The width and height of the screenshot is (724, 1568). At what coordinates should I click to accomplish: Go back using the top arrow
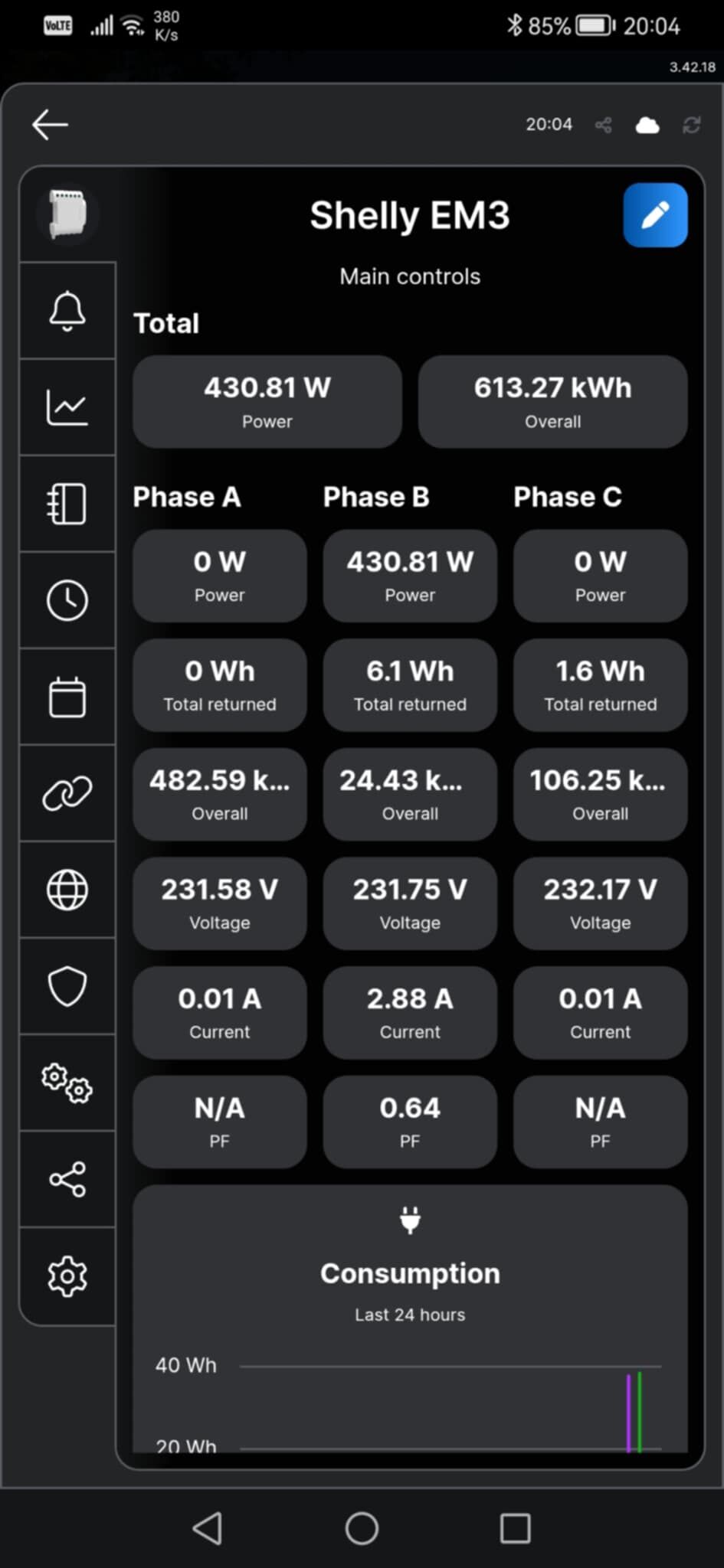coord(51,124)
